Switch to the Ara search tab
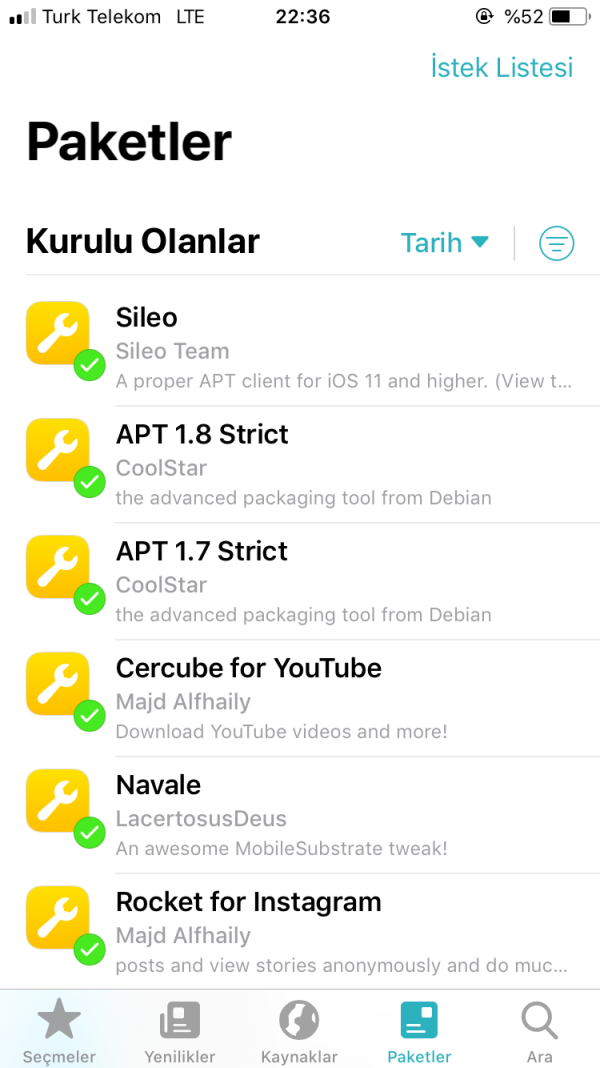600x1068 pixels. pos(539,1032)
